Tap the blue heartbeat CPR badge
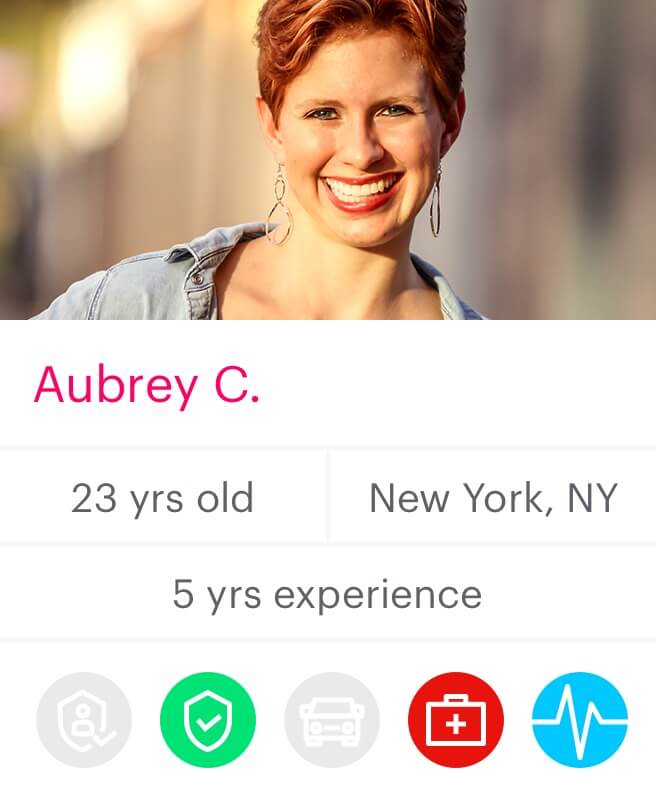The height and width of the screenshot is (800, 656). click(580, 720)
